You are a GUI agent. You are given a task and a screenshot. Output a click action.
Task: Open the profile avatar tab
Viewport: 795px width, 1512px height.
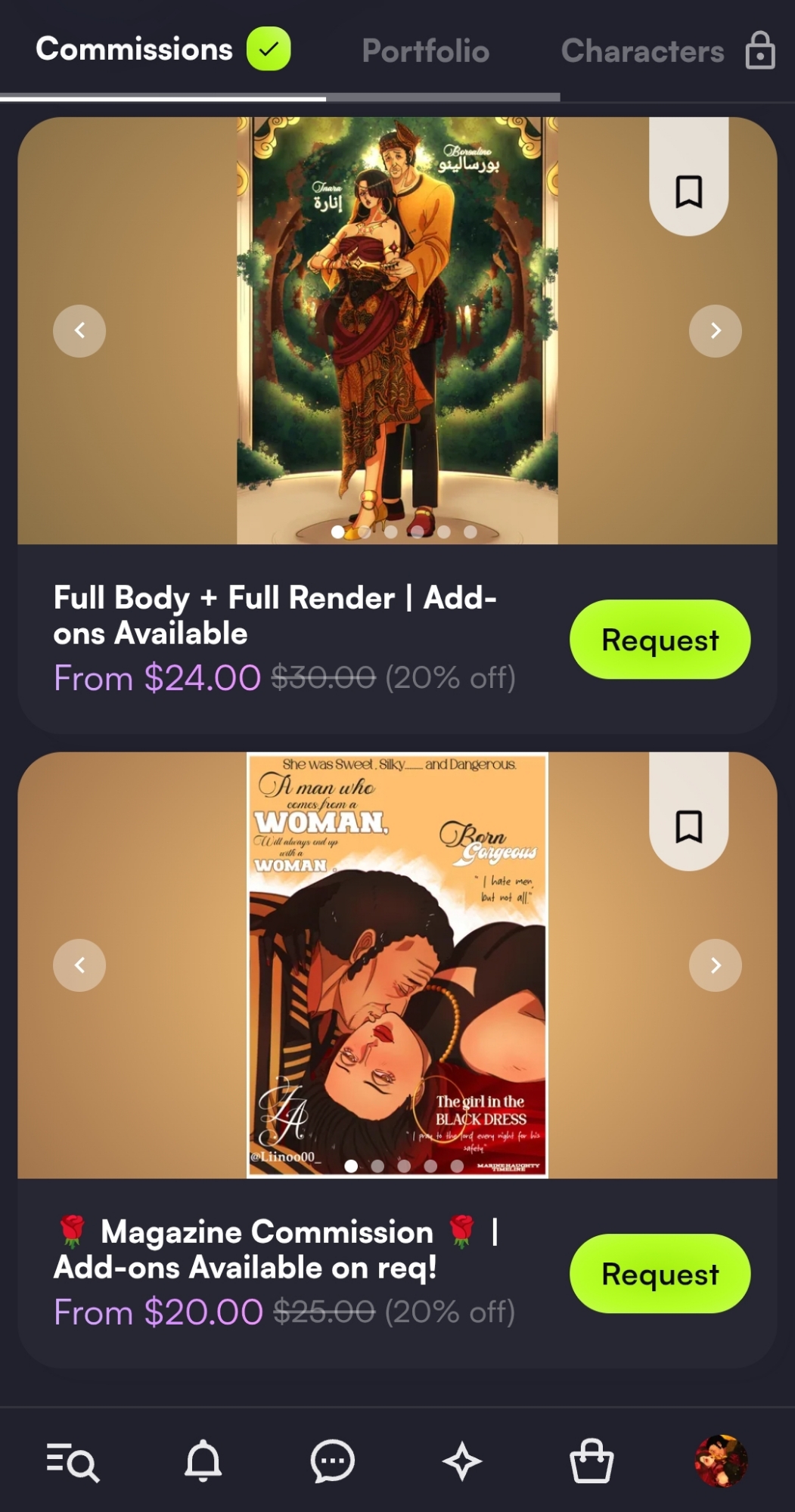[721, 1461]
